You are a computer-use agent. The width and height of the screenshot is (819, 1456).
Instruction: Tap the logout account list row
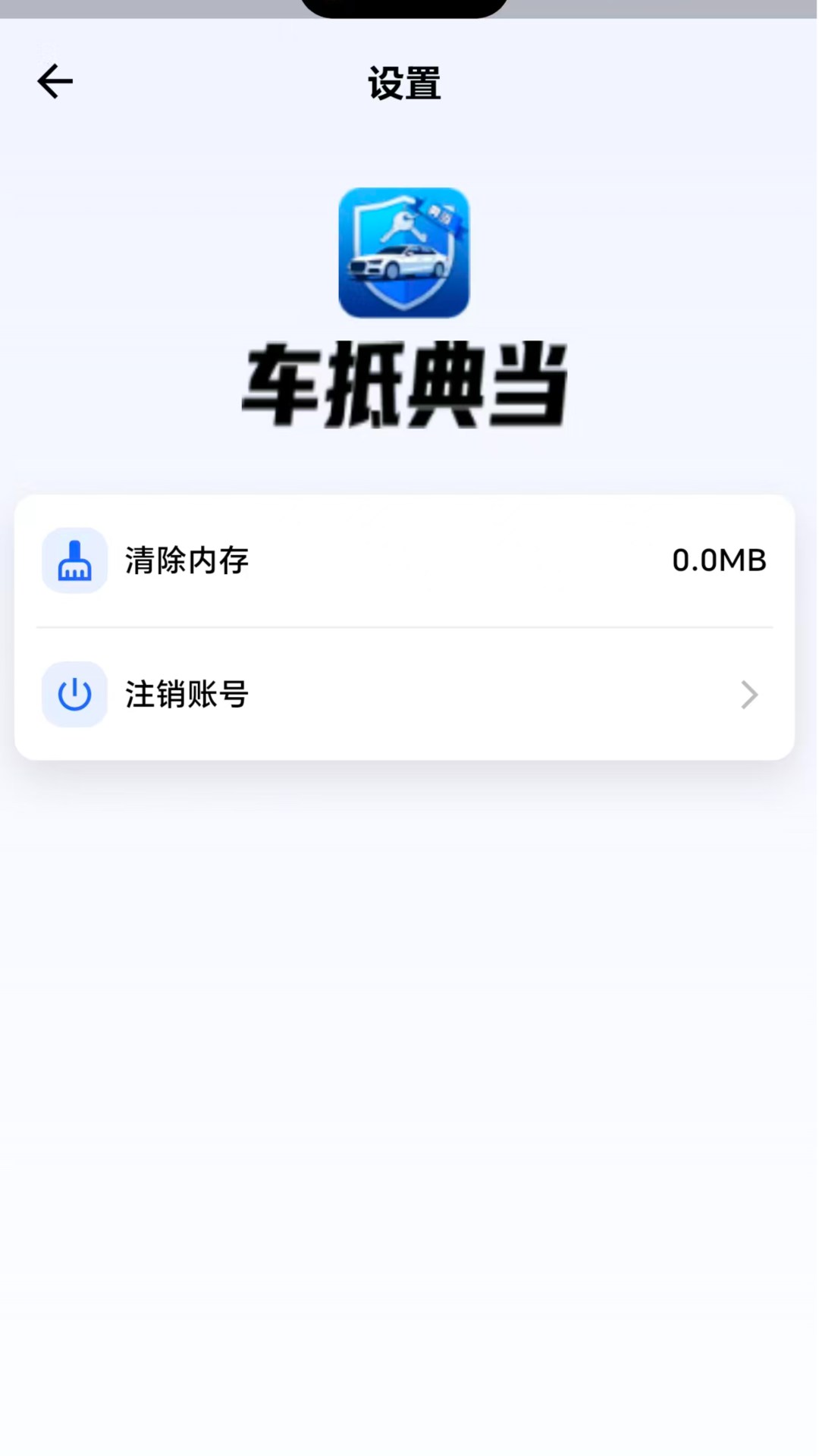click(x=404, y=694)
